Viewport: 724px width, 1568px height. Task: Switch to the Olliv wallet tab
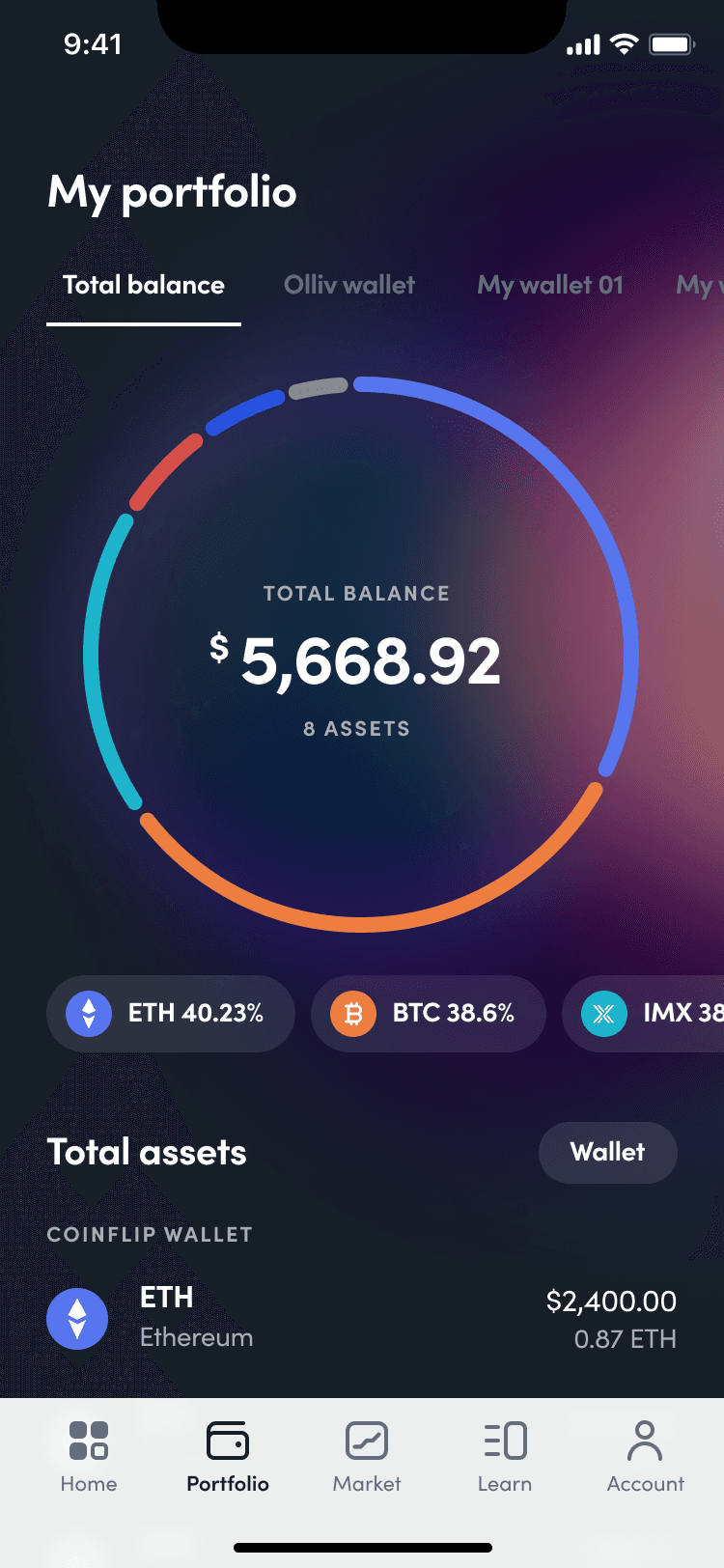click(349, 285)
